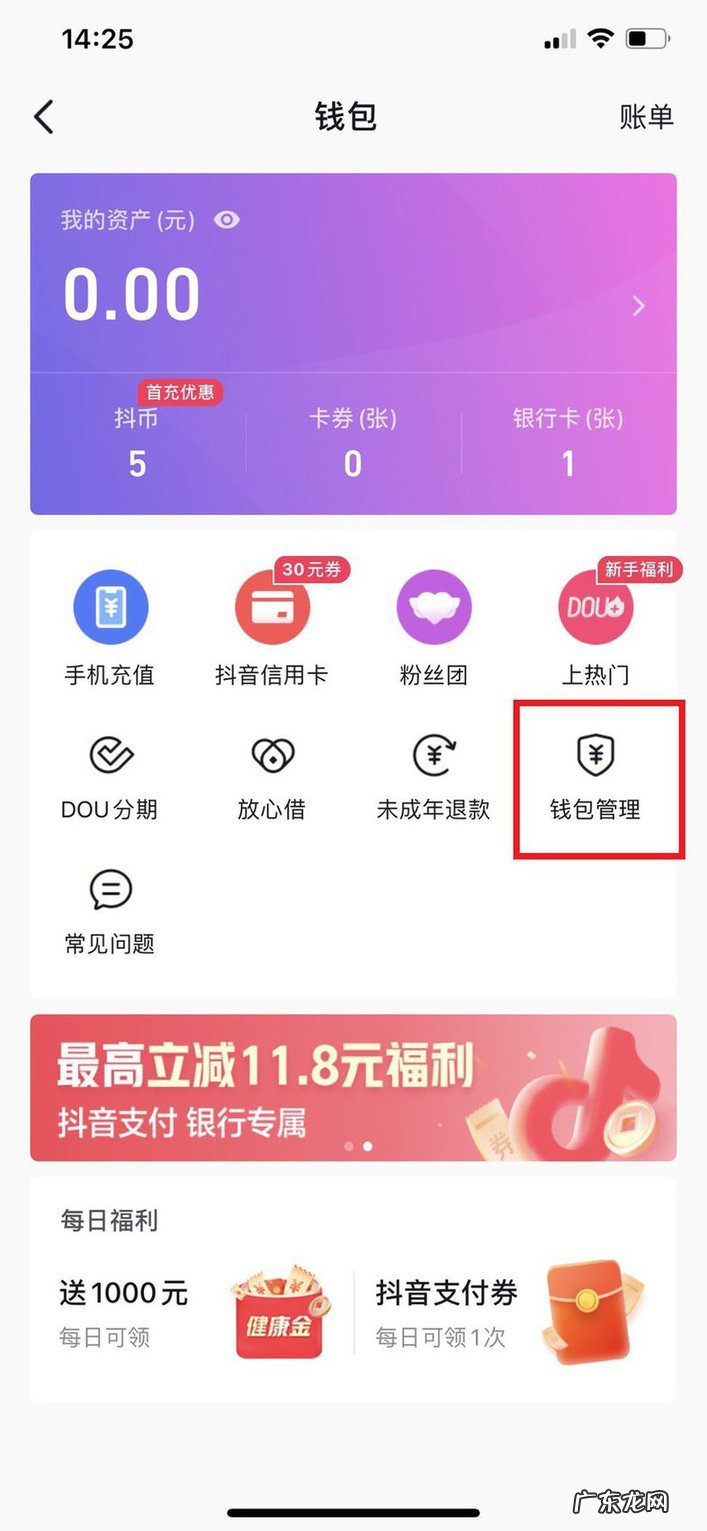Open 放心借
The width and height of the screenshot is (707, 1531).
(x=272, y=778)
